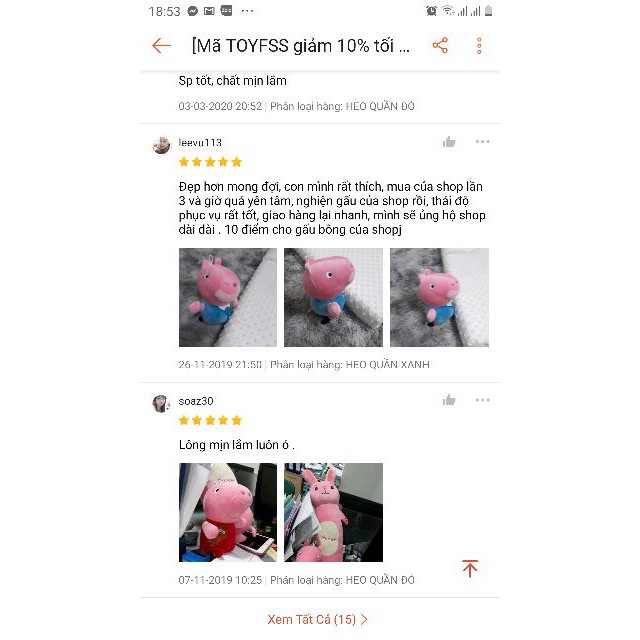The image size is (640, 640).
Task: Open first photo in leevu113's review
Action: point(227,297)
